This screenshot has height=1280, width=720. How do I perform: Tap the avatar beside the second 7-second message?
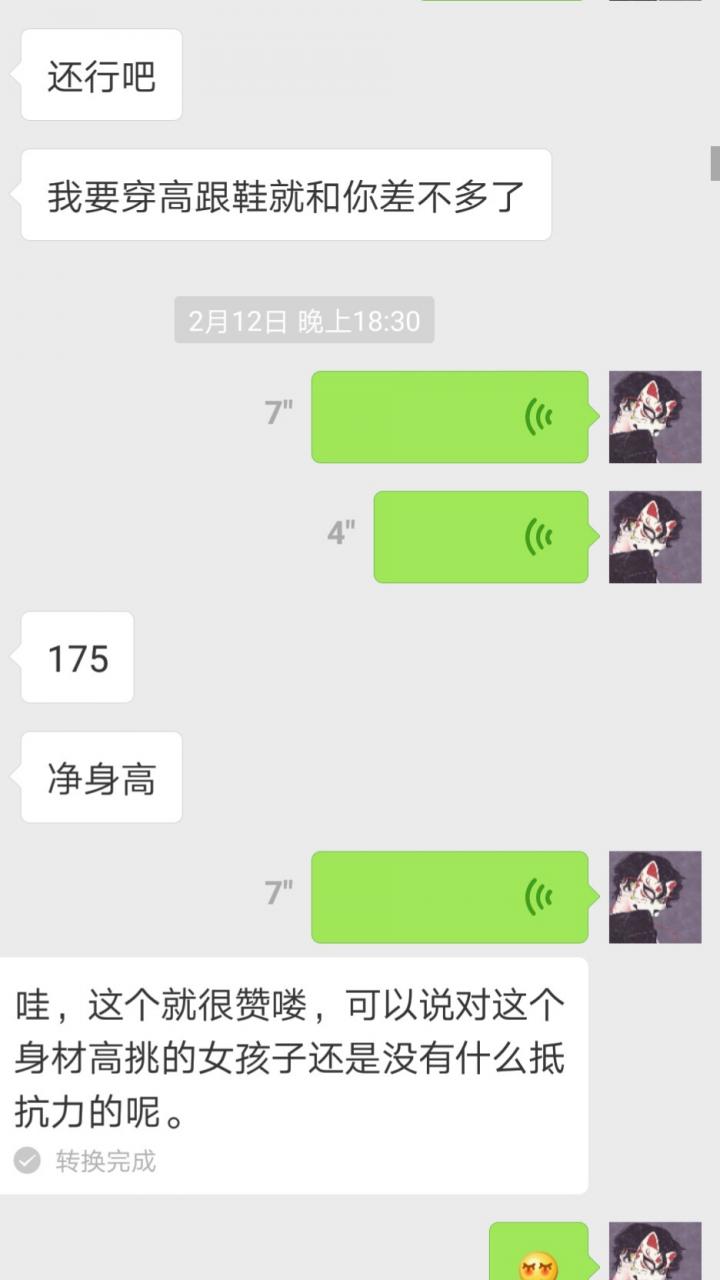655,897
